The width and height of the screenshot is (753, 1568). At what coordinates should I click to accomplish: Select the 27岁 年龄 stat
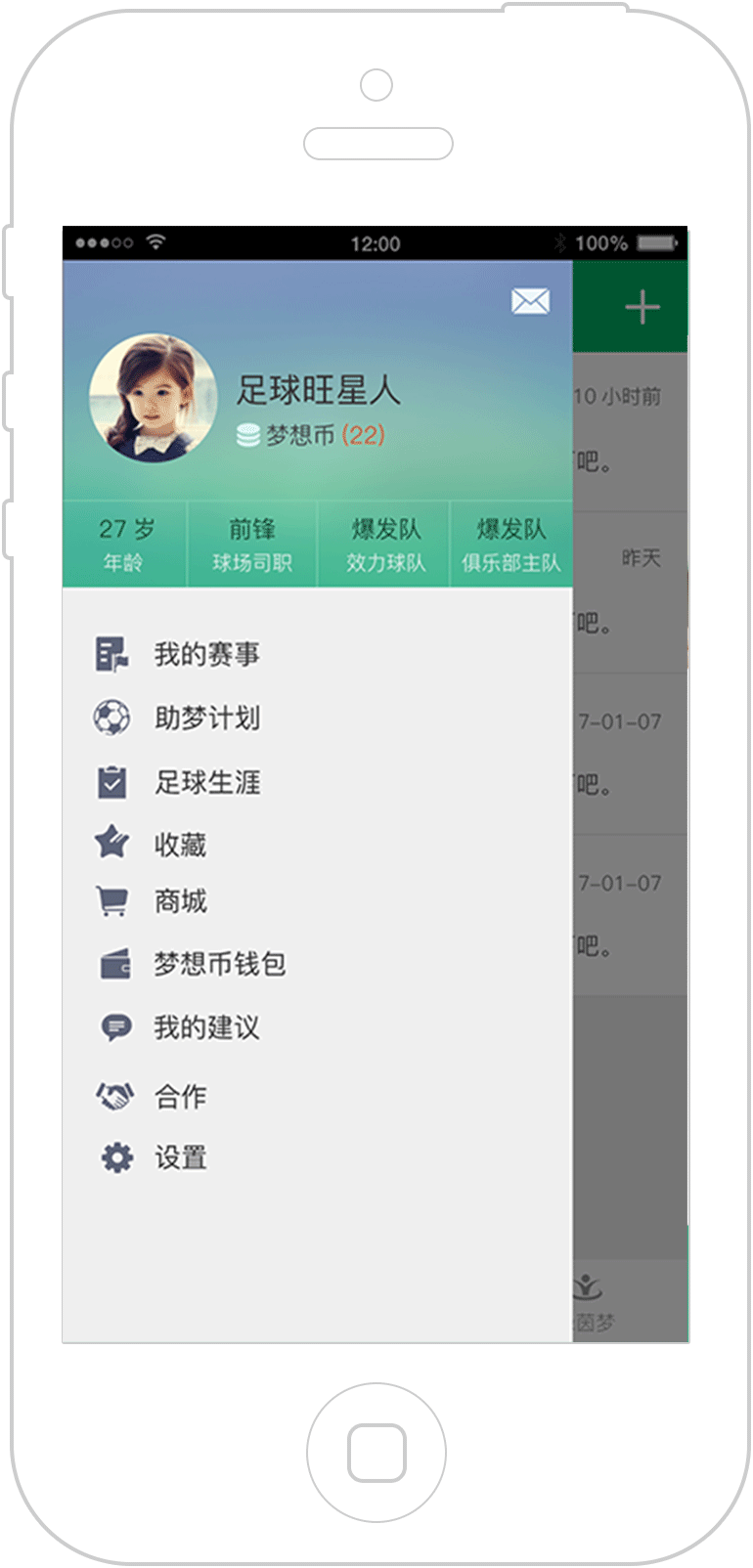point(125,544)
